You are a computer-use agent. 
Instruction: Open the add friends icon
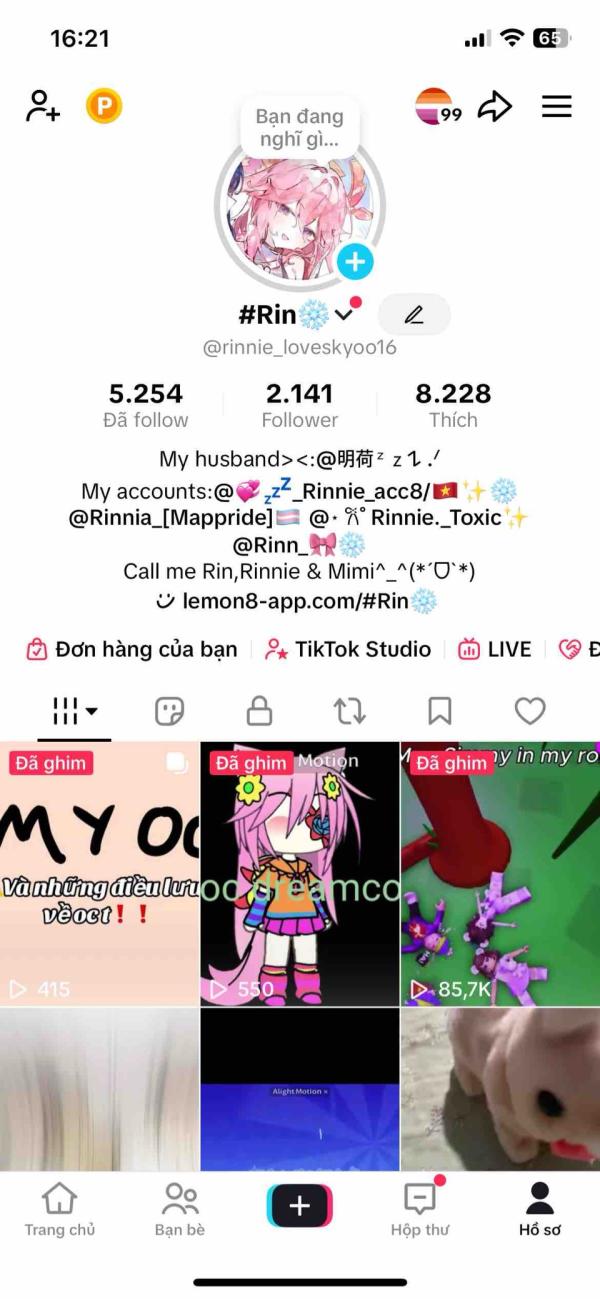pos(43,106)
